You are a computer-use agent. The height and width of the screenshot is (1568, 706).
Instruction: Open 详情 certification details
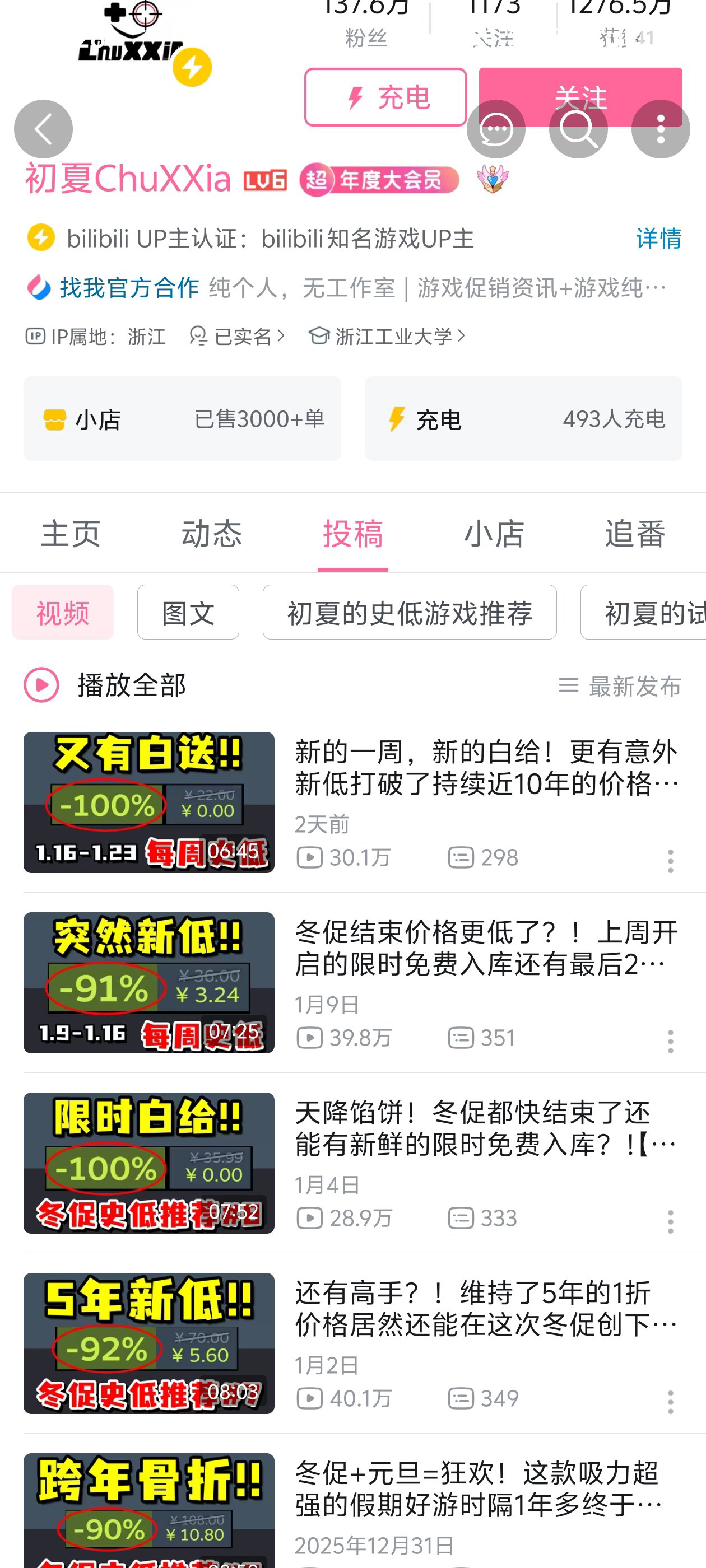coord(658,238)
